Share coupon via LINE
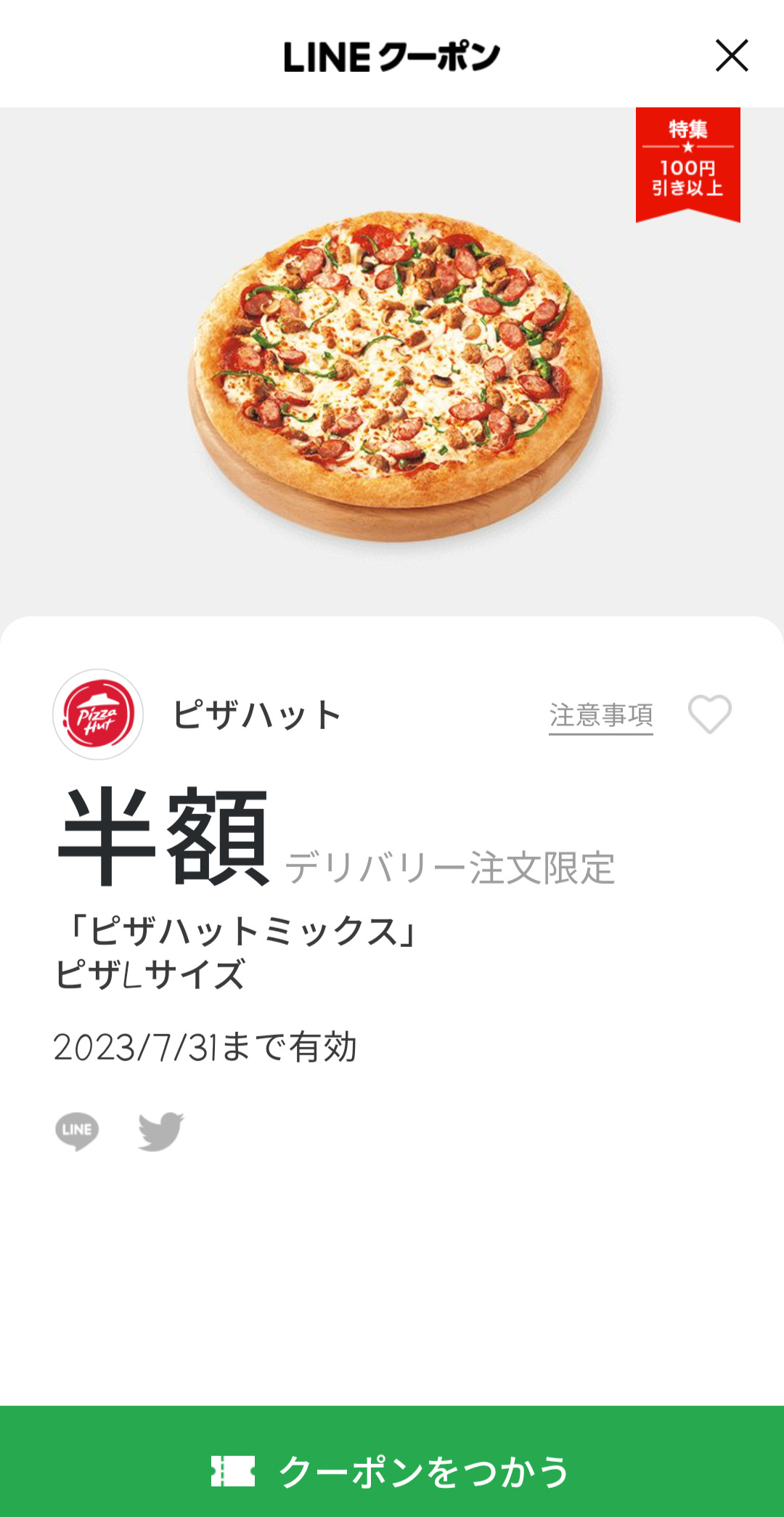The width and height of the screenshot is (784, 1517). click(77, 1131)
